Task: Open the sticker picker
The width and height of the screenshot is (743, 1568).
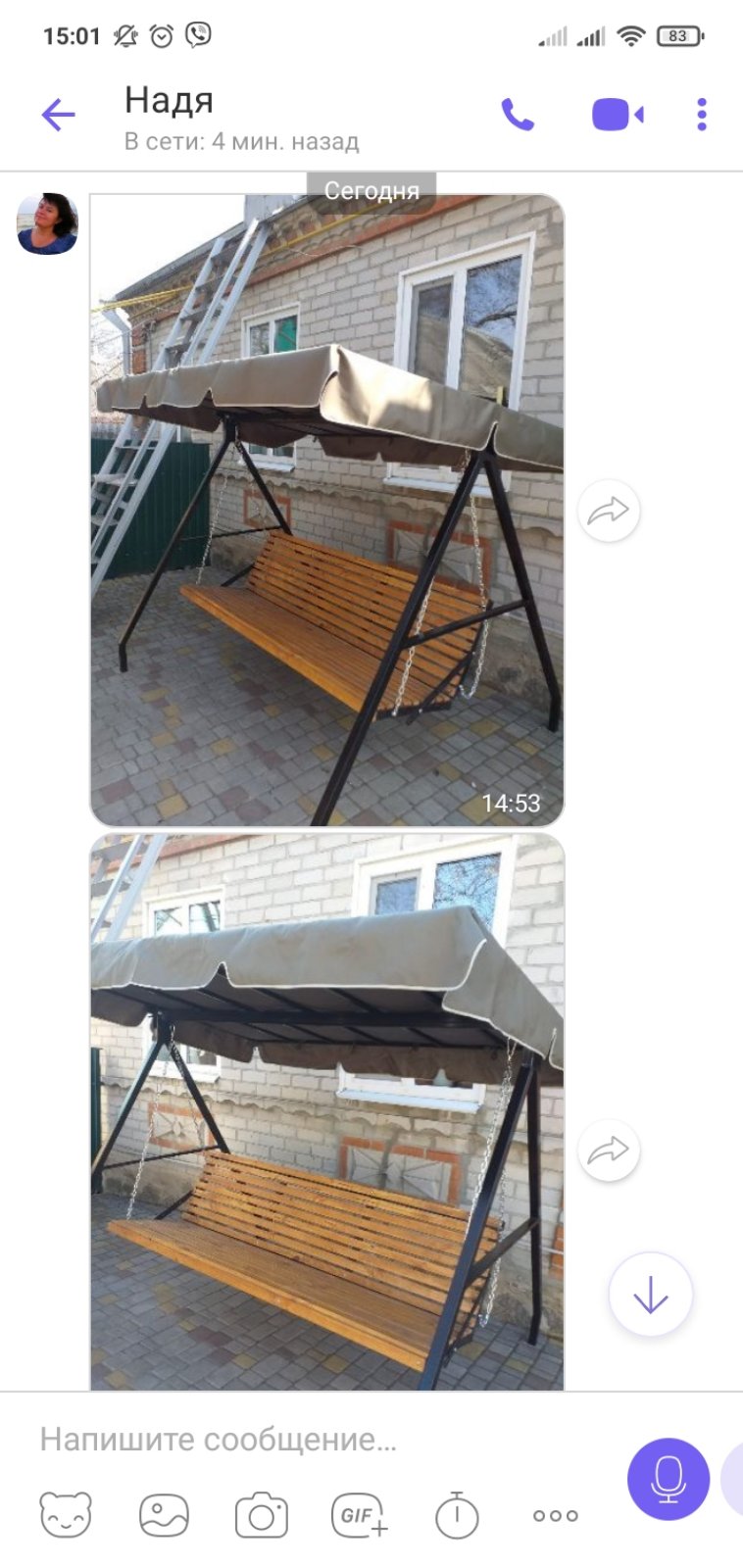Action: click(x=66, y=1515)
